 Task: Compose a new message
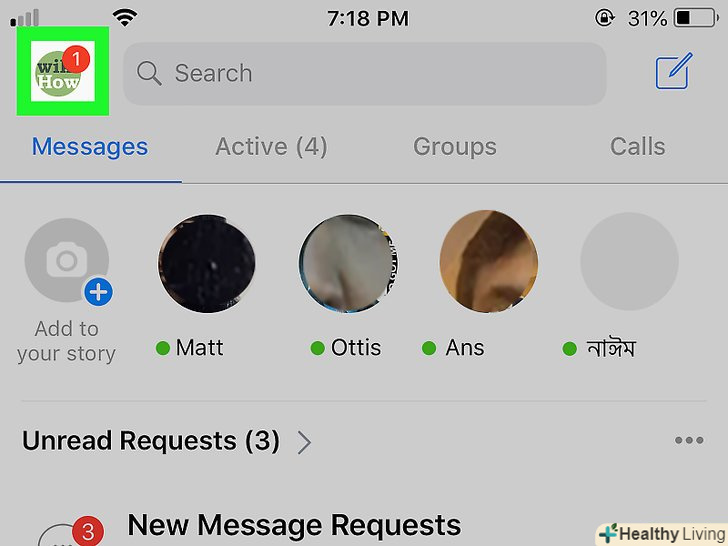(x=673, y=73)
